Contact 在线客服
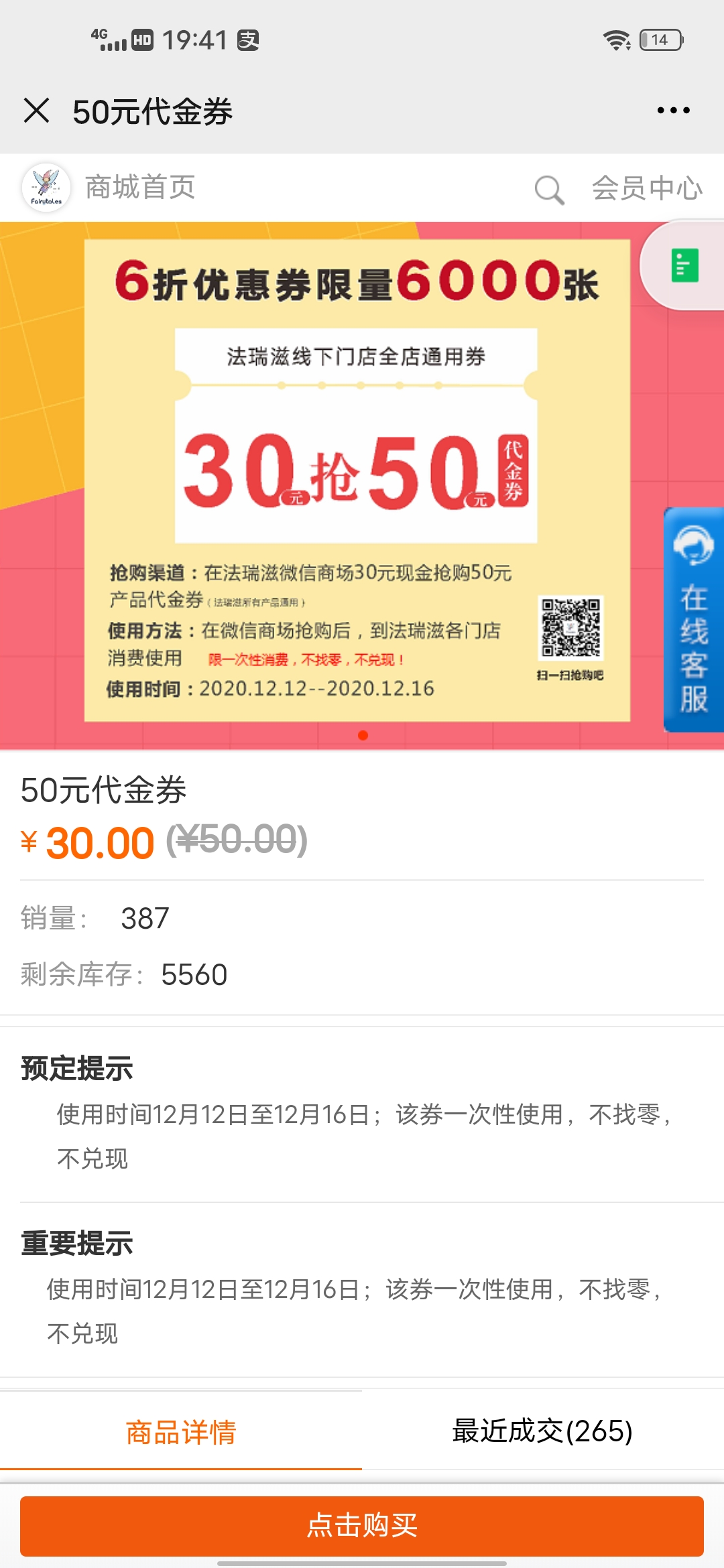The height and width of the screenshot is (1568, 724). 694,620
